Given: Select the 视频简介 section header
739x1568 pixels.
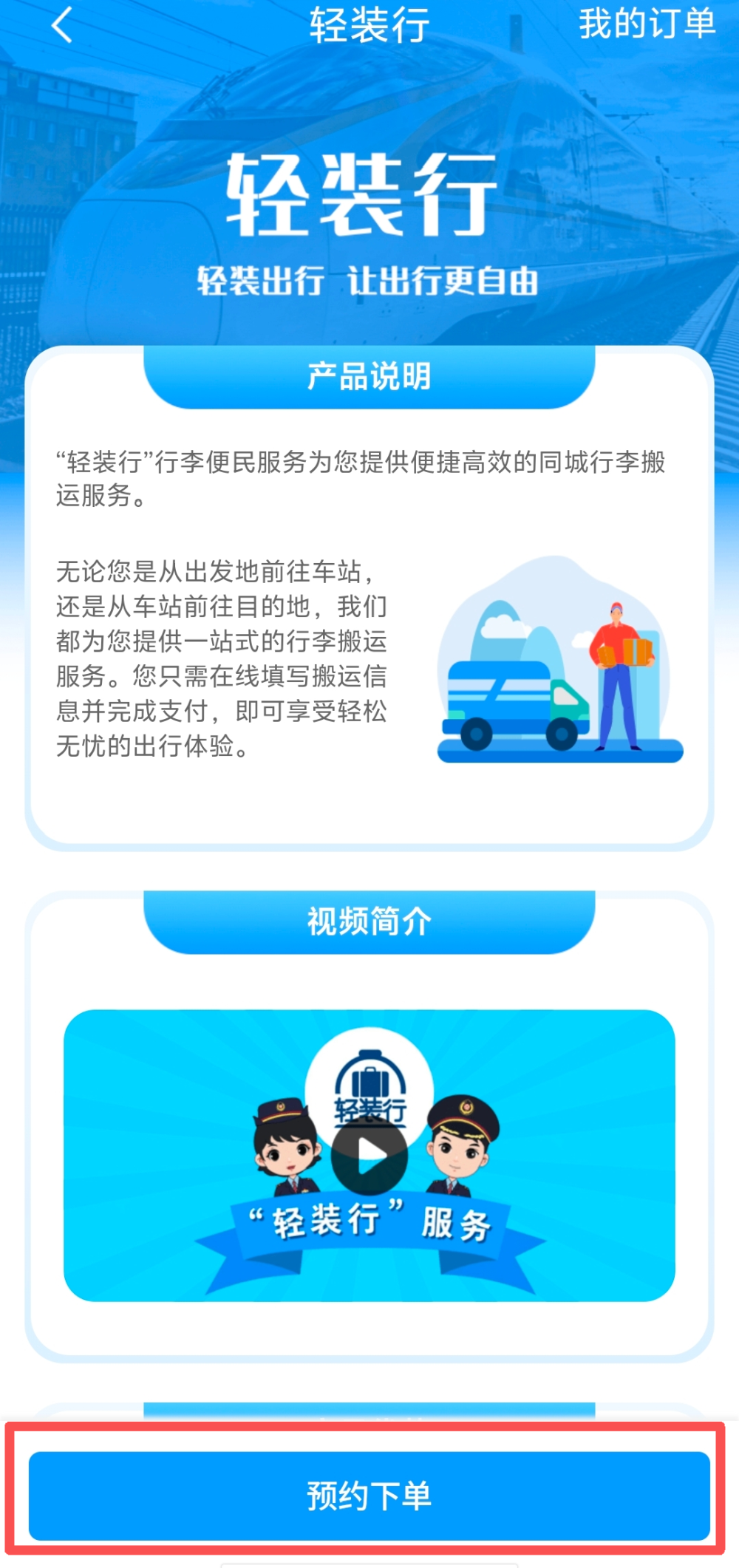Looking at the screenshot, I should pyautogui.click(x=368, y=921).
